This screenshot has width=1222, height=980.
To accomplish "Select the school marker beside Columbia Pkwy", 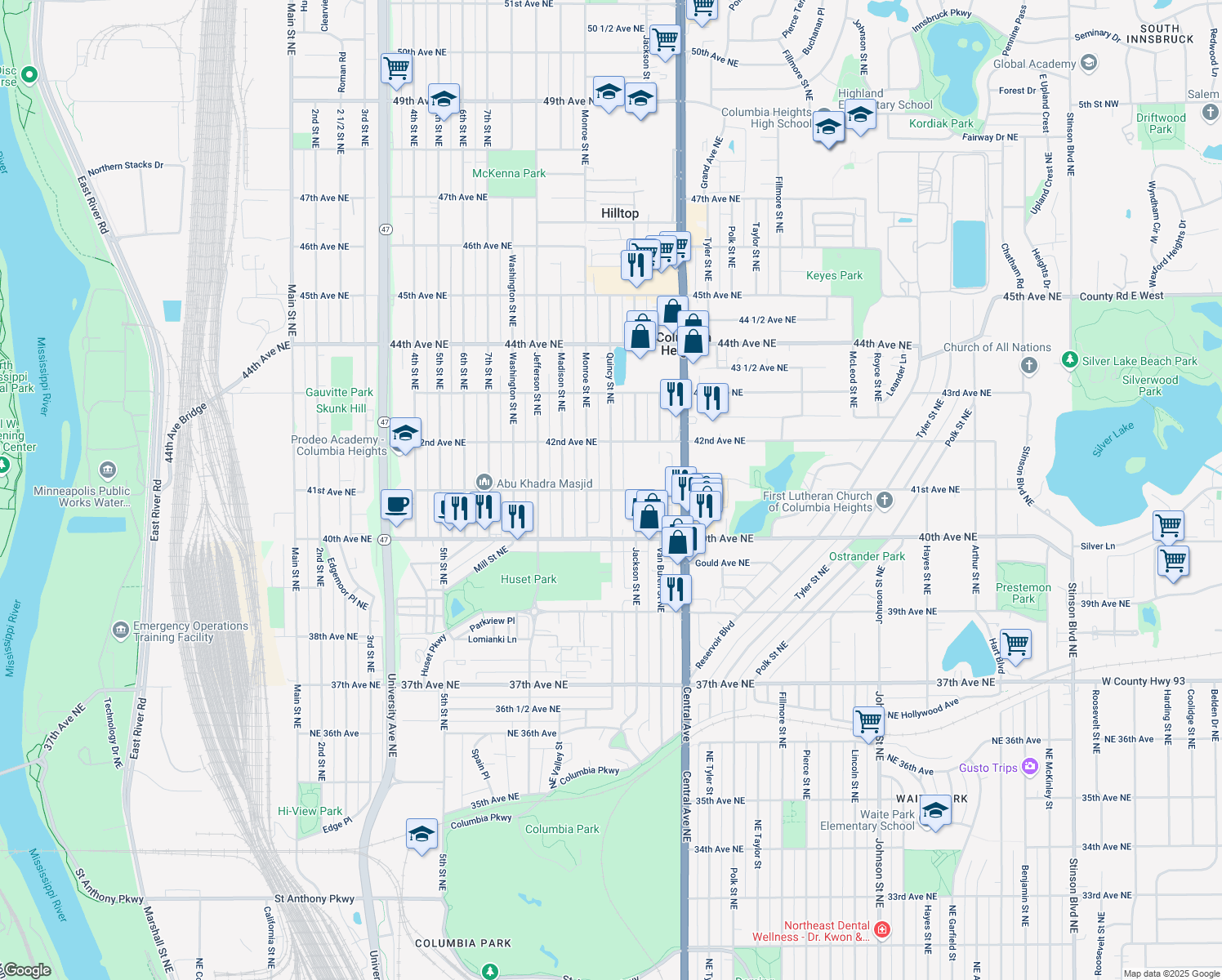I will (x=421, y=834).
